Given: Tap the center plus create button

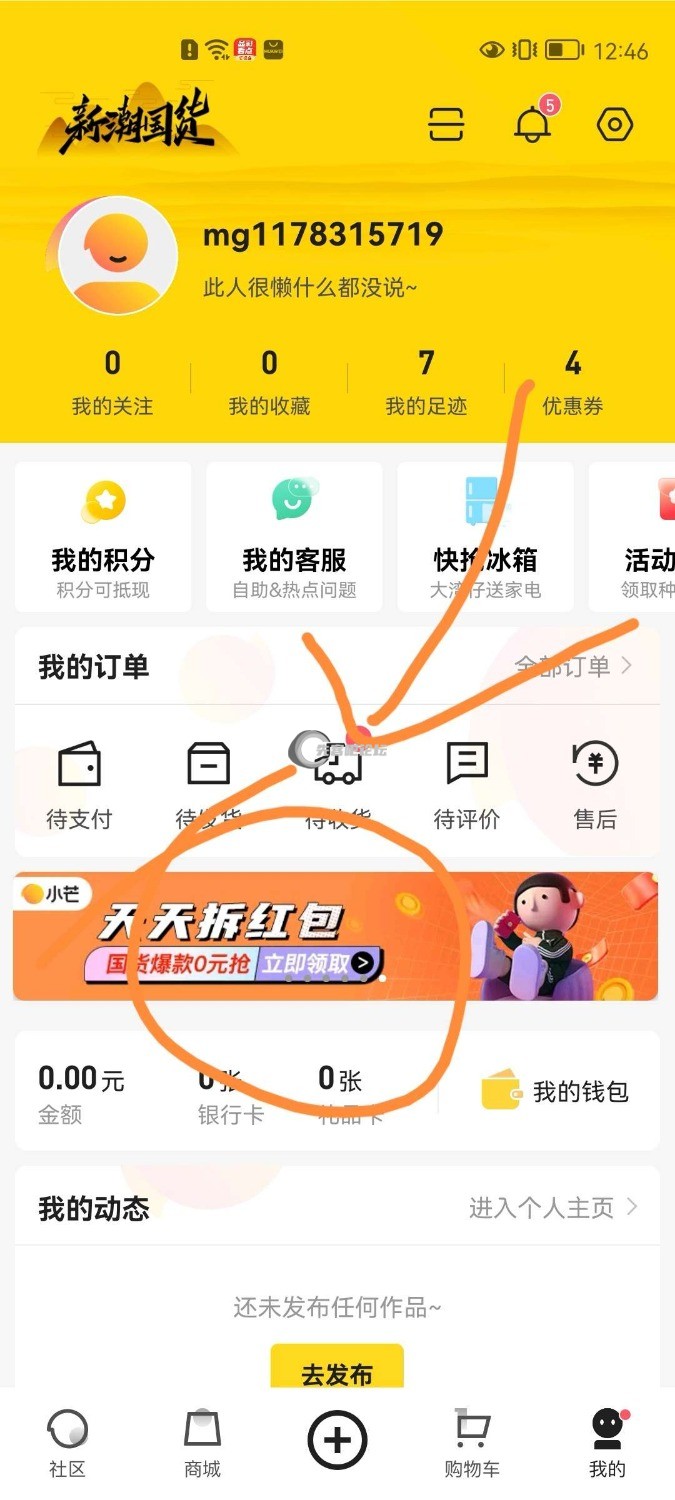Looking at the screenshot, I should [x=337, y=1440].
